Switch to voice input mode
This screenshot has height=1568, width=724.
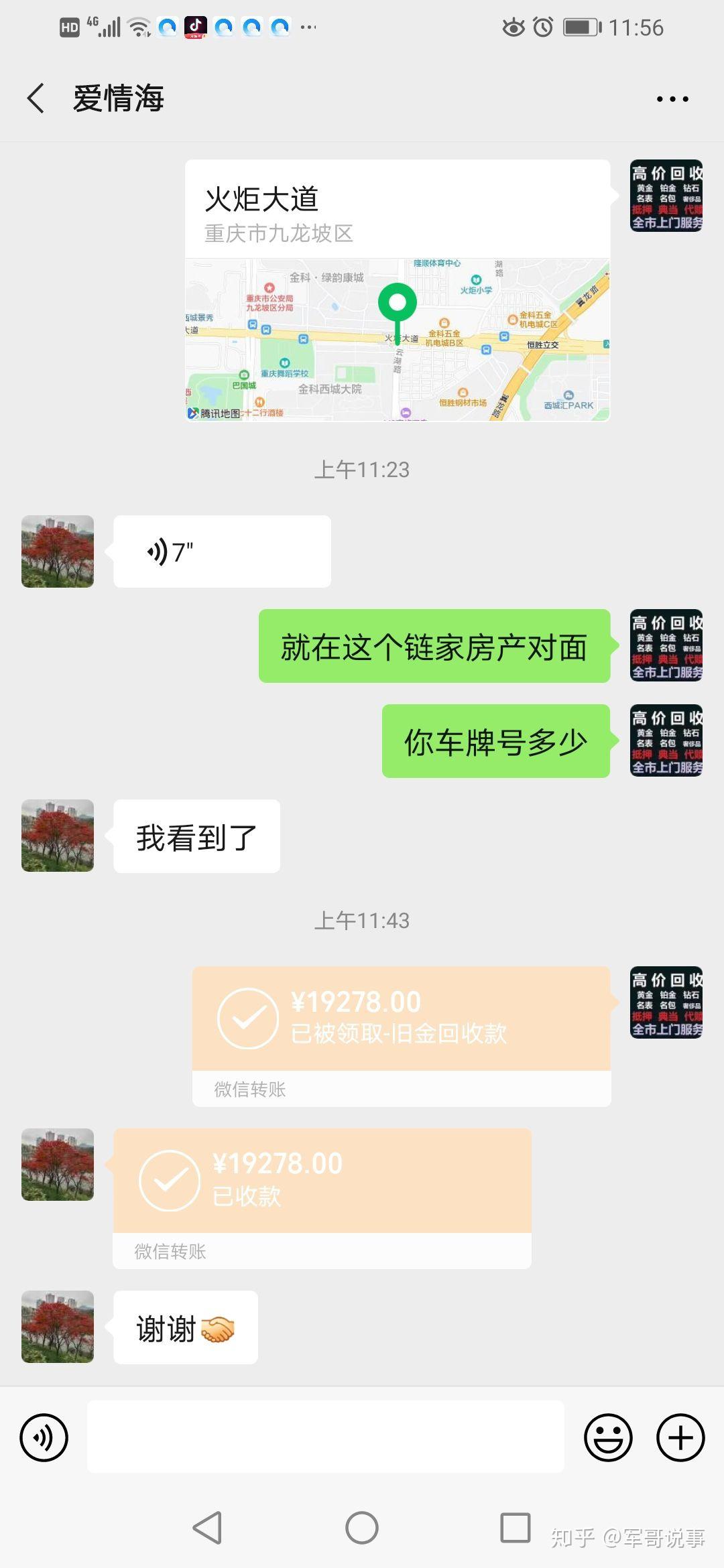[44, 1437]
